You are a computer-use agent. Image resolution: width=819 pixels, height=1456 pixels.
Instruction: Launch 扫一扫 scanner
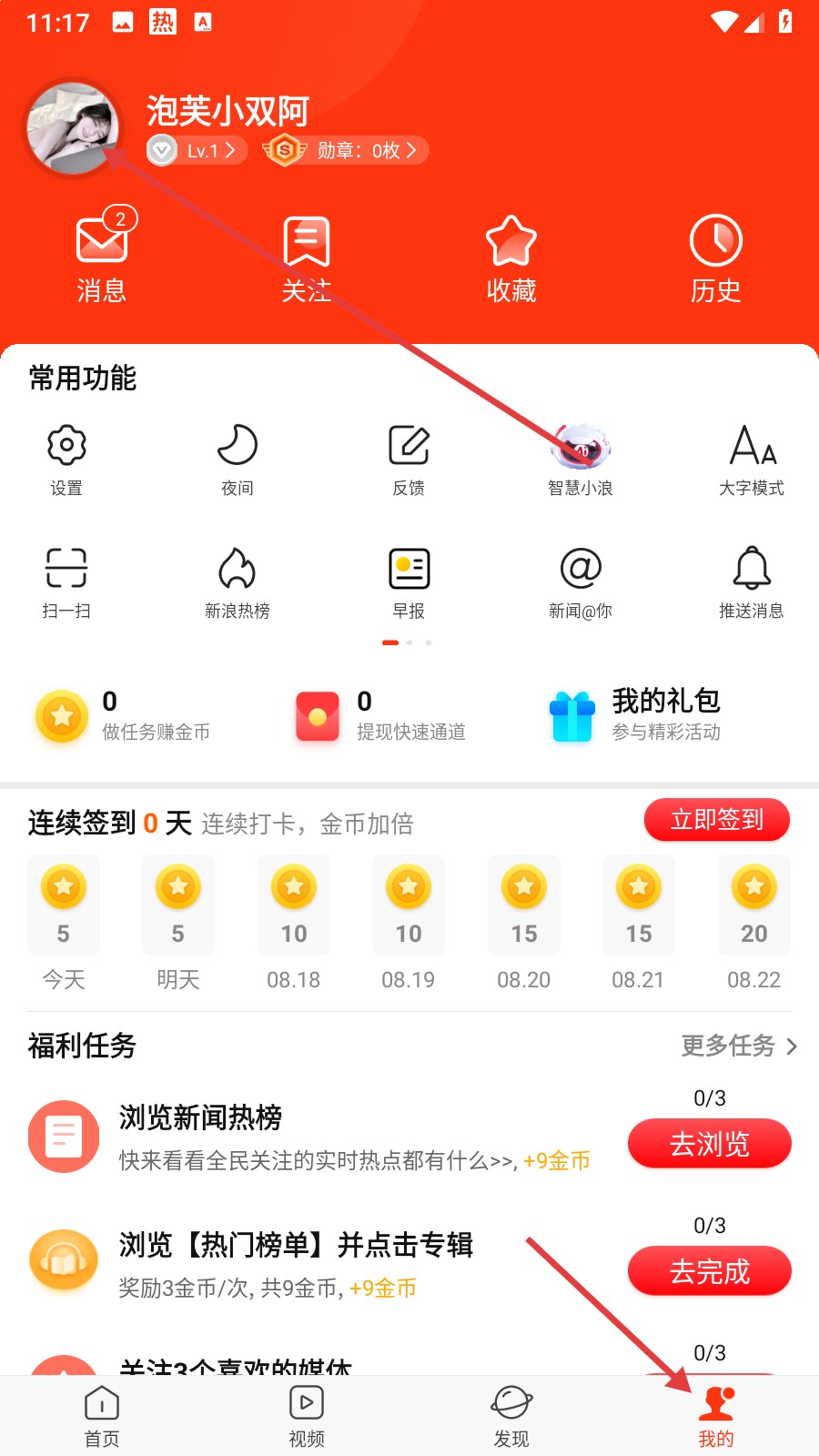[x=66, y=582]
